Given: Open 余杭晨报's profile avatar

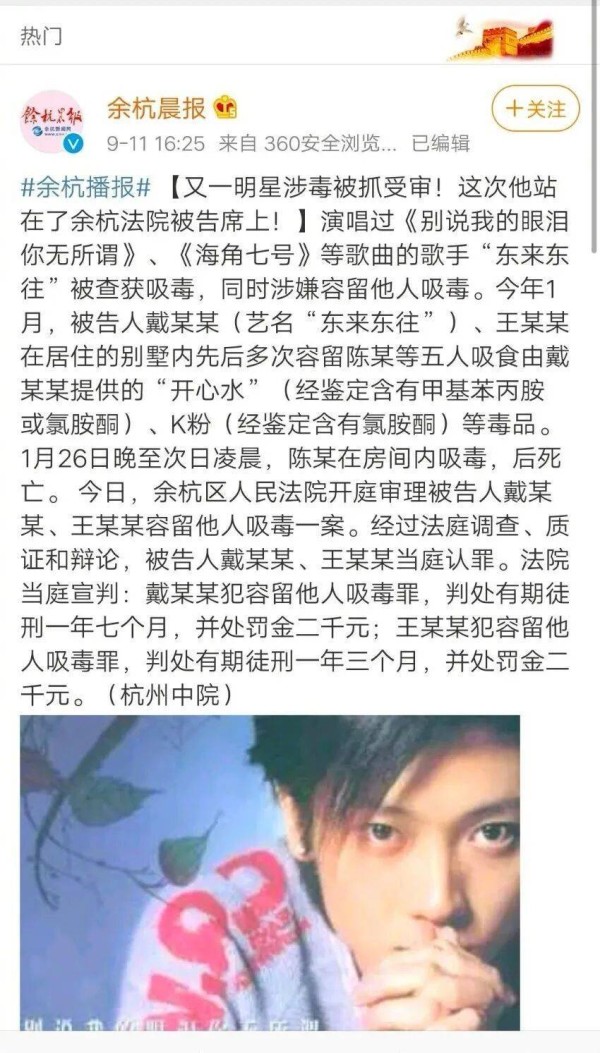Looking at the screenshot, I should (52, 121).
